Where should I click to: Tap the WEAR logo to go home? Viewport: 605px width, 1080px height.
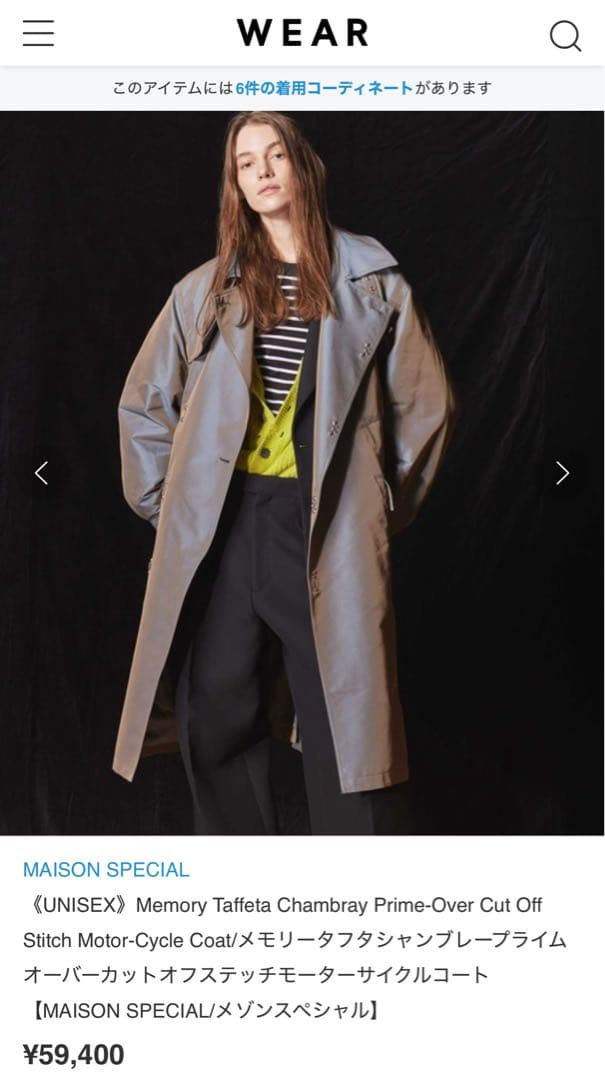(302, 33)
